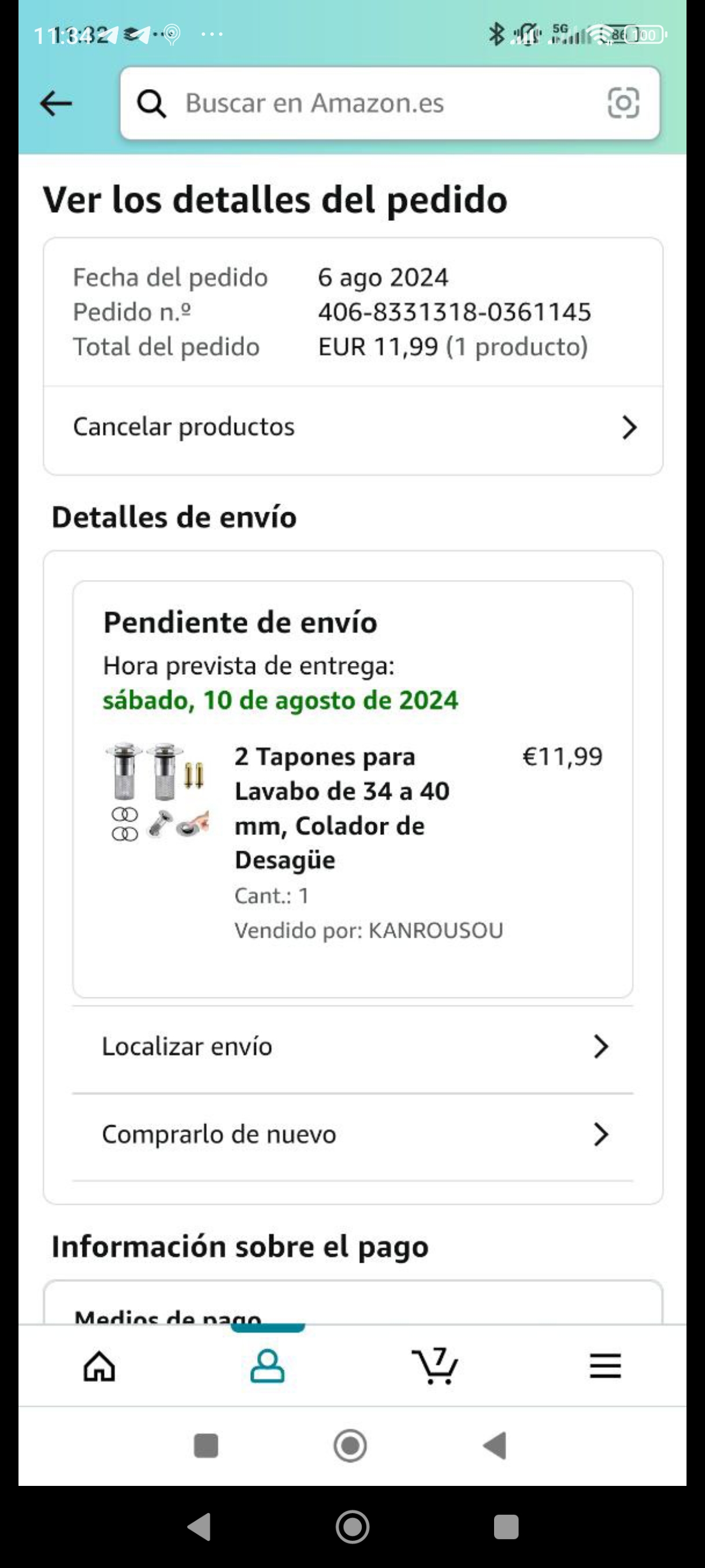Open the camera scan search icon
The image size is (705, 1568).
point(623,103)
